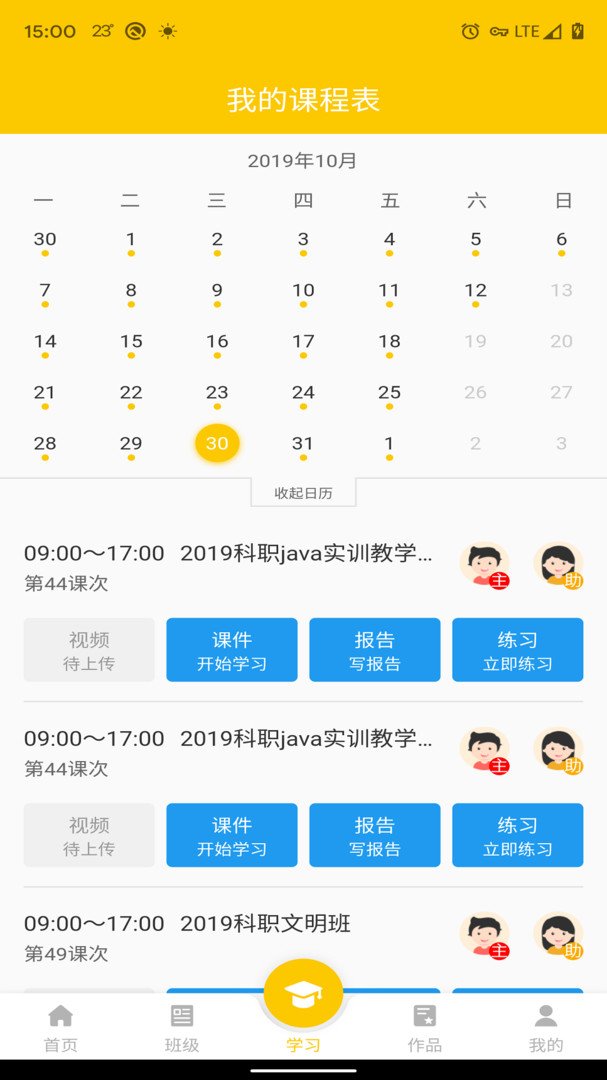The height and width of the screenshot is (1080, 607).
Task: Choose date 17 in the calendar
Action: point(303,342)
